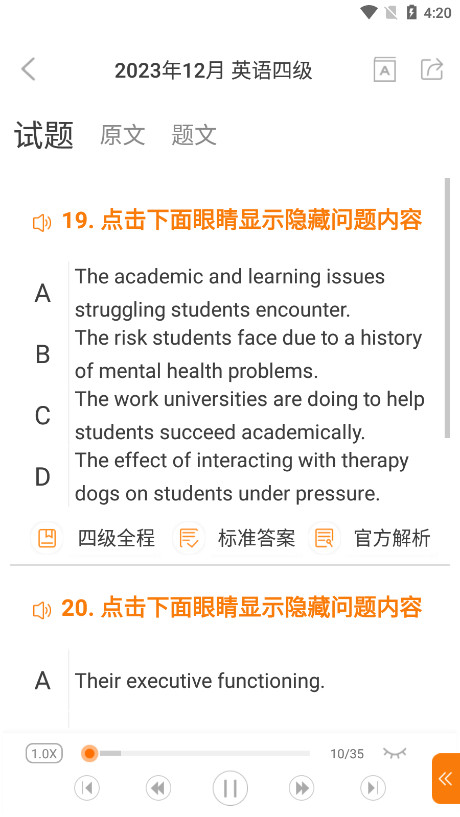Go back using the top-left arrow
This screenshot has height=817, width=460.
coord(28,69)
